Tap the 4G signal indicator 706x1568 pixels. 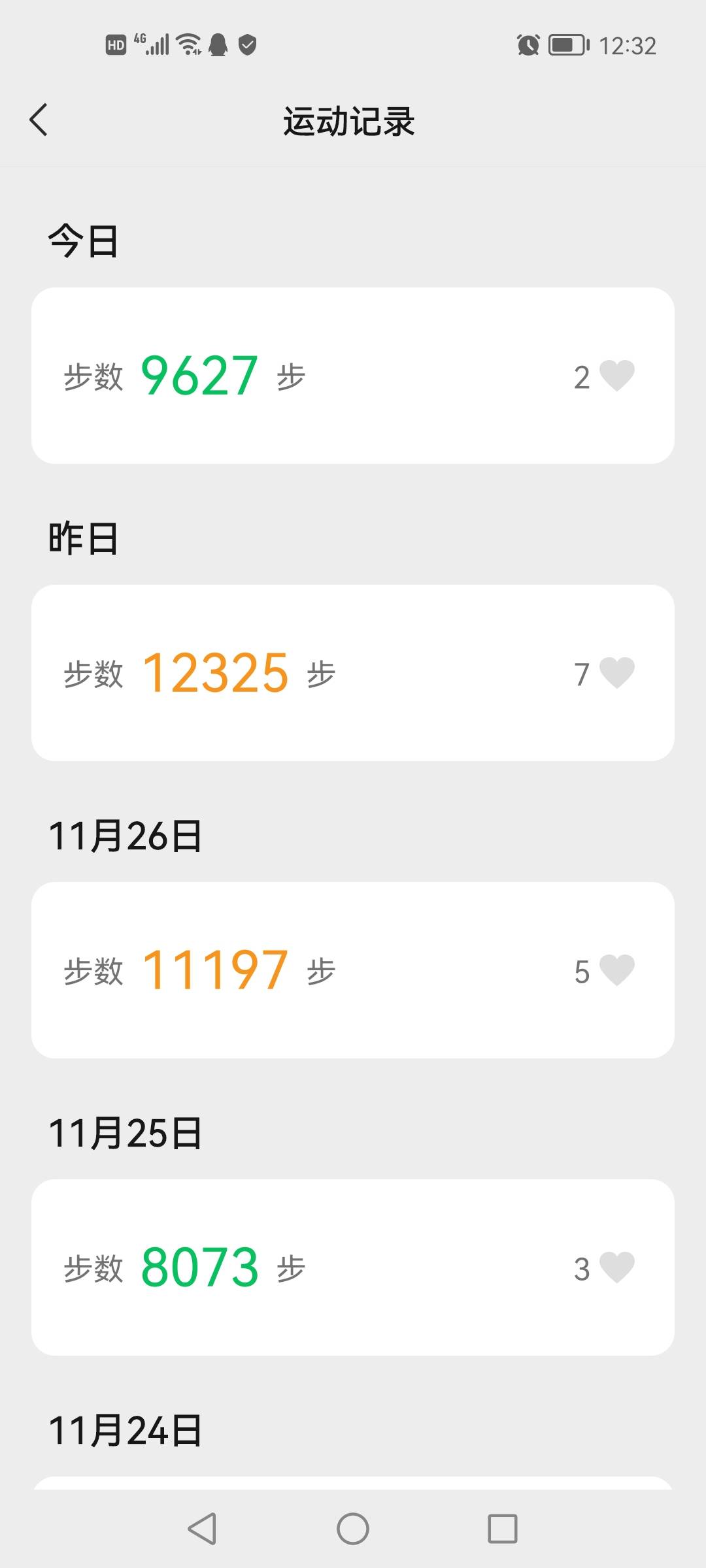[x=152, y=44]
